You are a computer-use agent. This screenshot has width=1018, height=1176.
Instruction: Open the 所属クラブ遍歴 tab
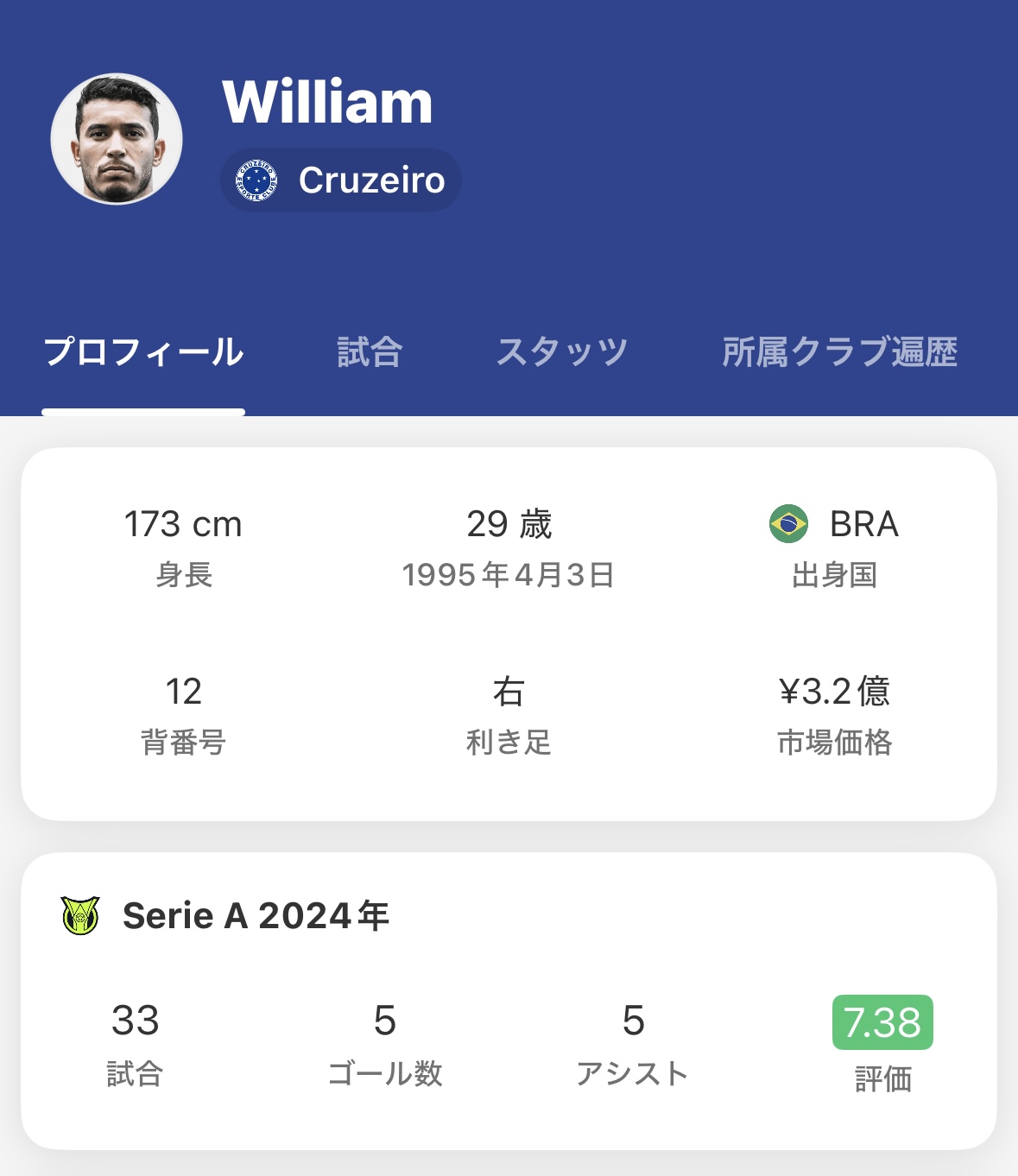(x=839, y=352)
